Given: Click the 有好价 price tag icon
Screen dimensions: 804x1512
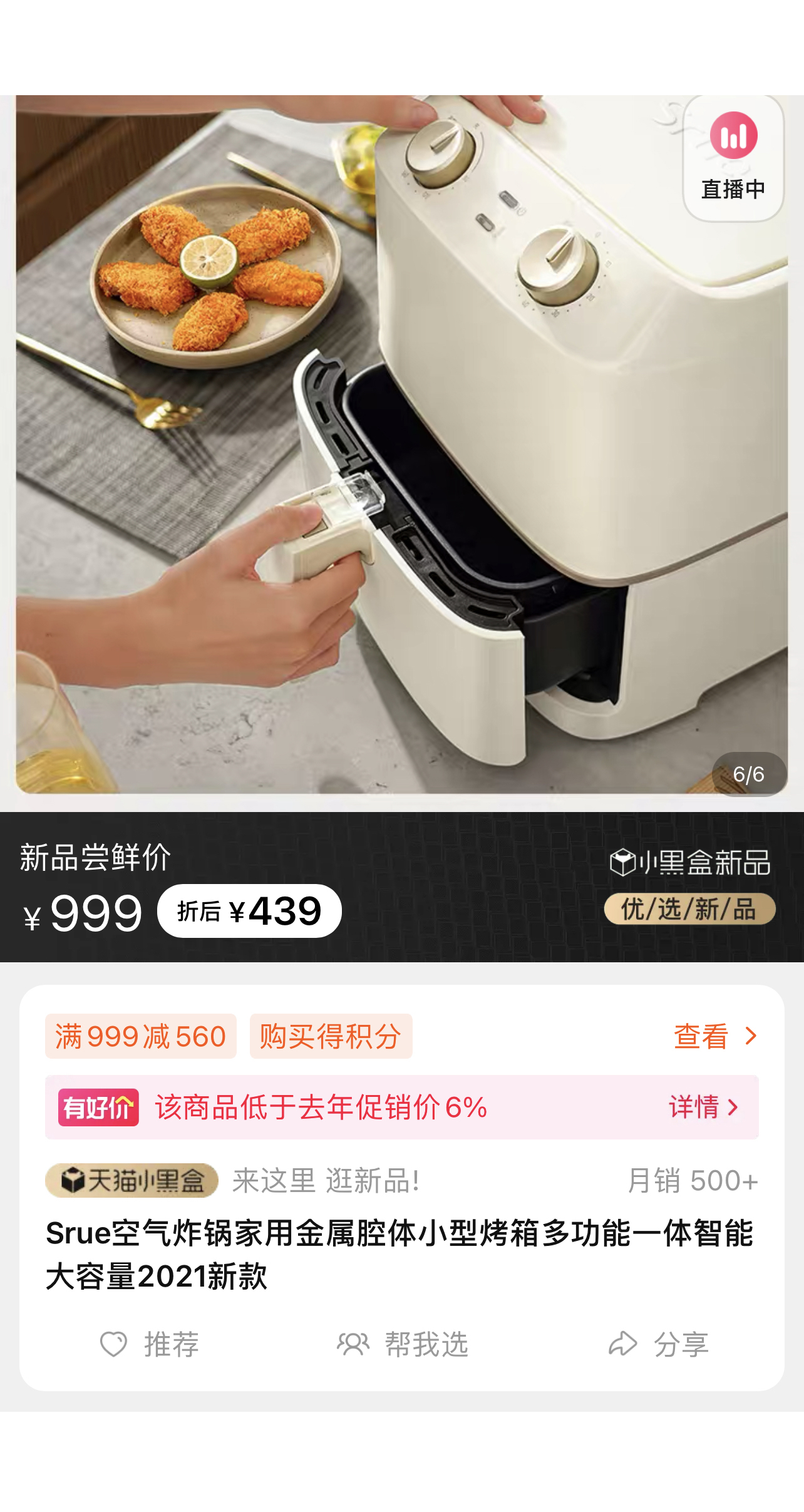Looking at the screenshot, I should (97, 1108).
